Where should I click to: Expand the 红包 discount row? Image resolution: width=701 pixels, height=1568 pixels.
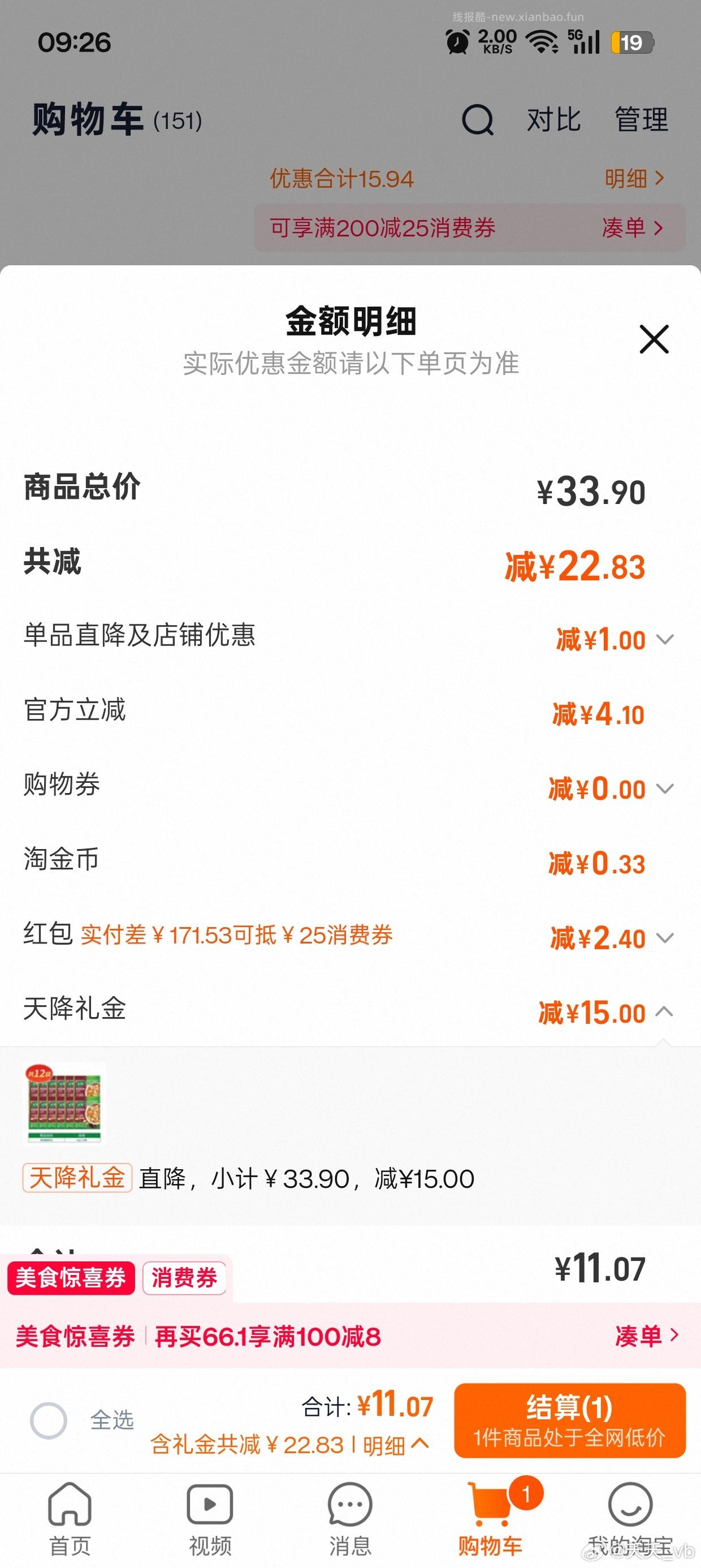(666, 938)
